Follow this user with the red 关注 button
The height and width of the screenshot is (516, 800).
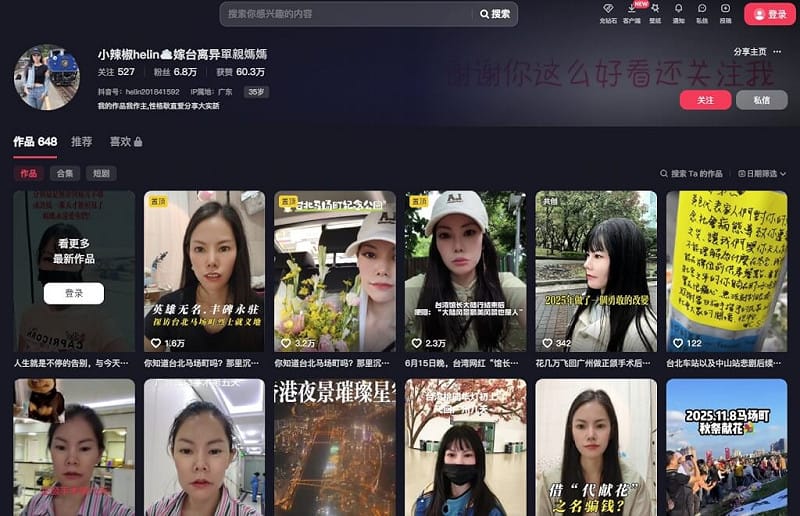pos(705,100)
